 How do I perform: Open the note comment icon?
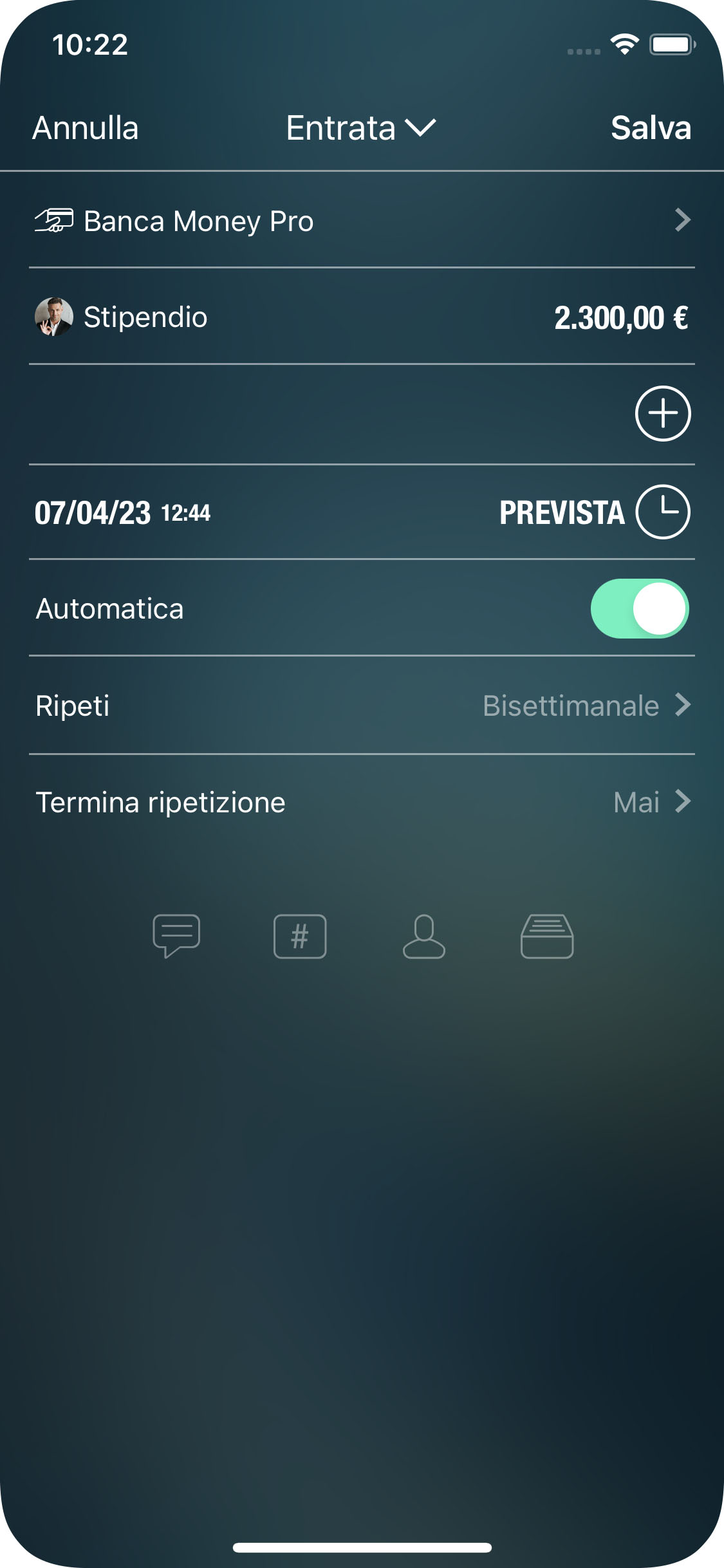pos(175,937)
